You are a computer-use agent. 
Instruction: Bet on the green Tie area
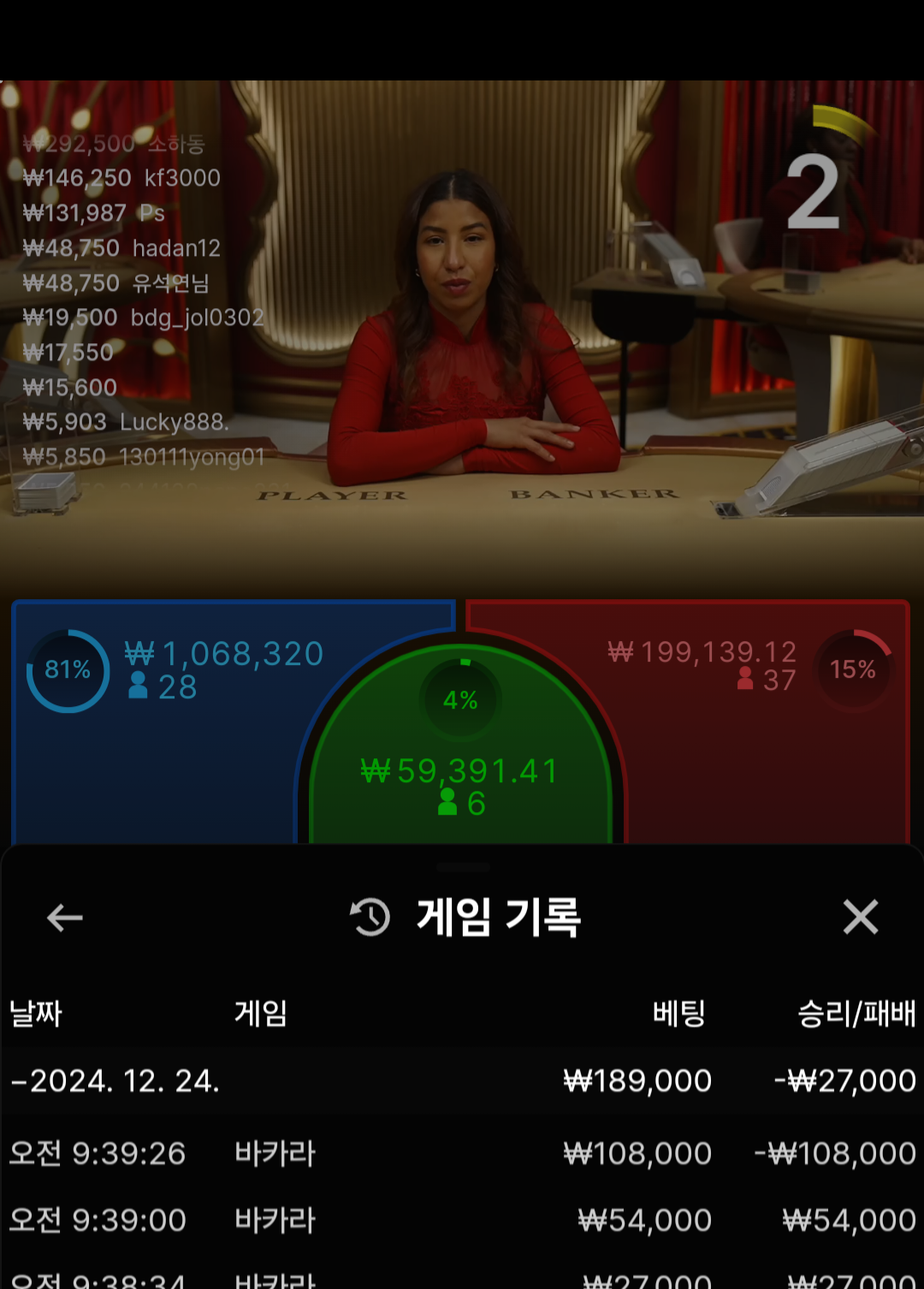pyautogui.click(x=460, y=770)
